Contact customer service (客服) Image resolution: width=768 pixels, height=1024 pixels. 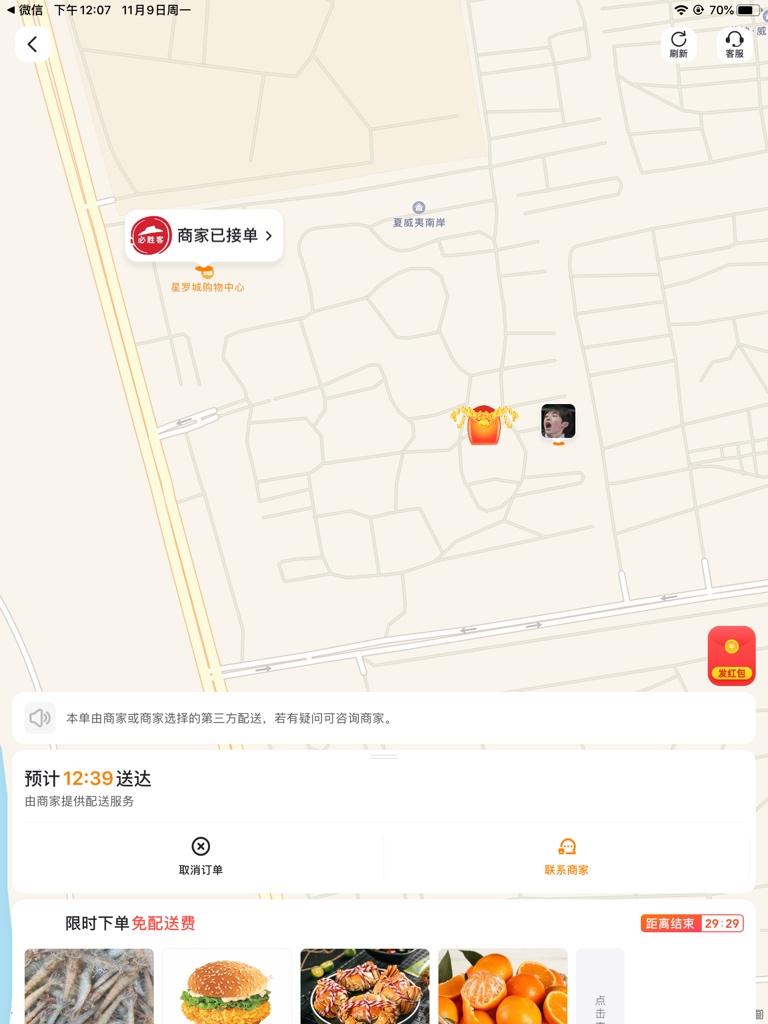pos(735,44)
